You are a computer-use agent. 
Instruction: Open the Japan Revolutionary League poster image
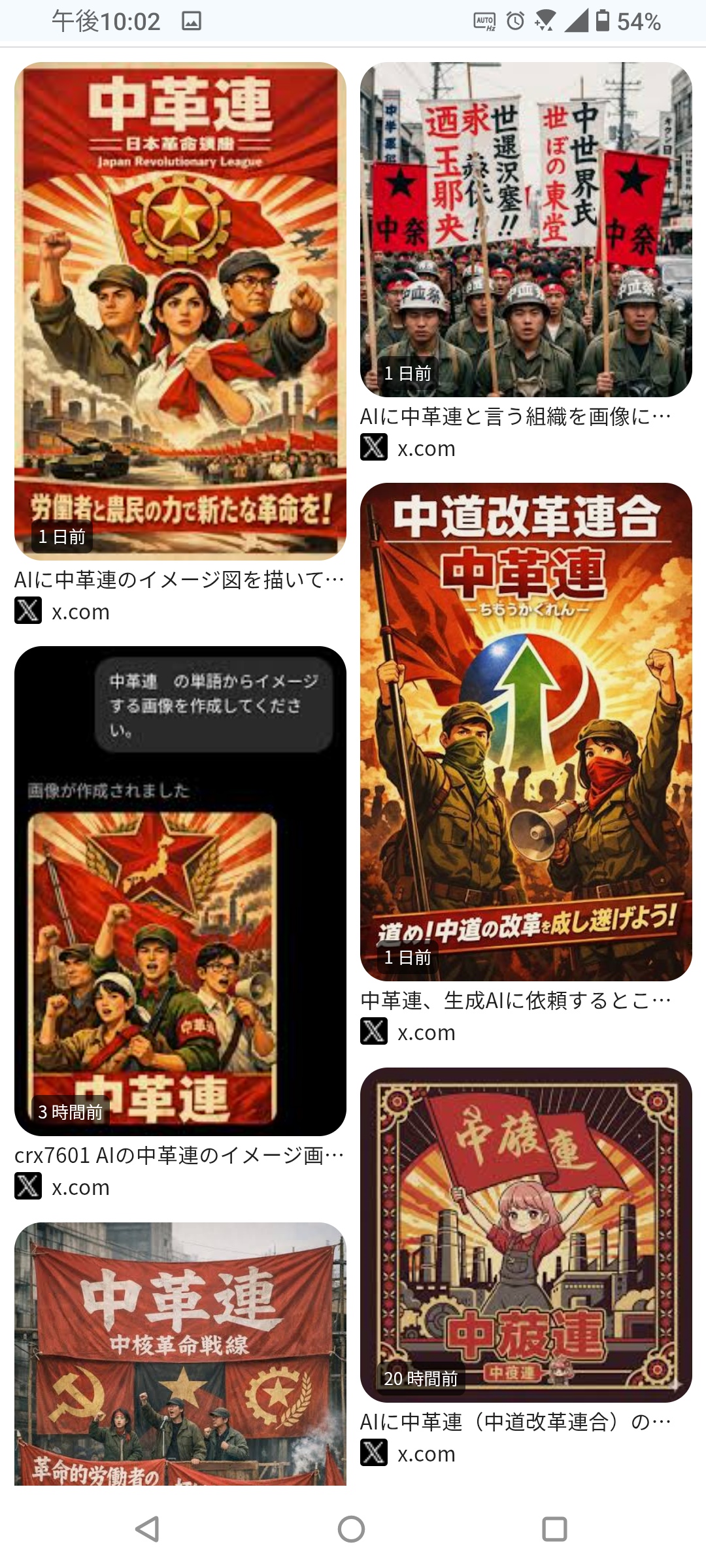[x=180, y=310]
